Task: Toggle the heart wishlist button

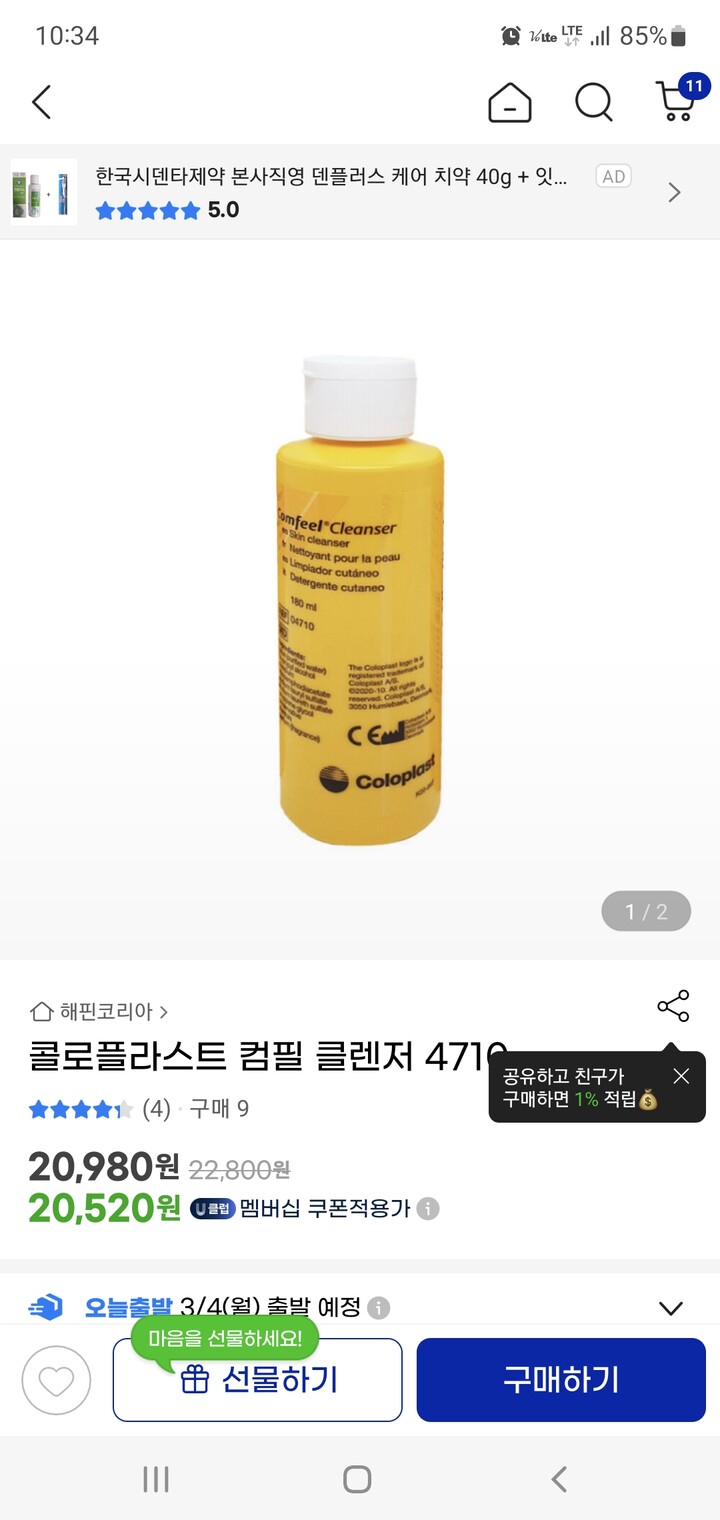Action: point(56,1379)
